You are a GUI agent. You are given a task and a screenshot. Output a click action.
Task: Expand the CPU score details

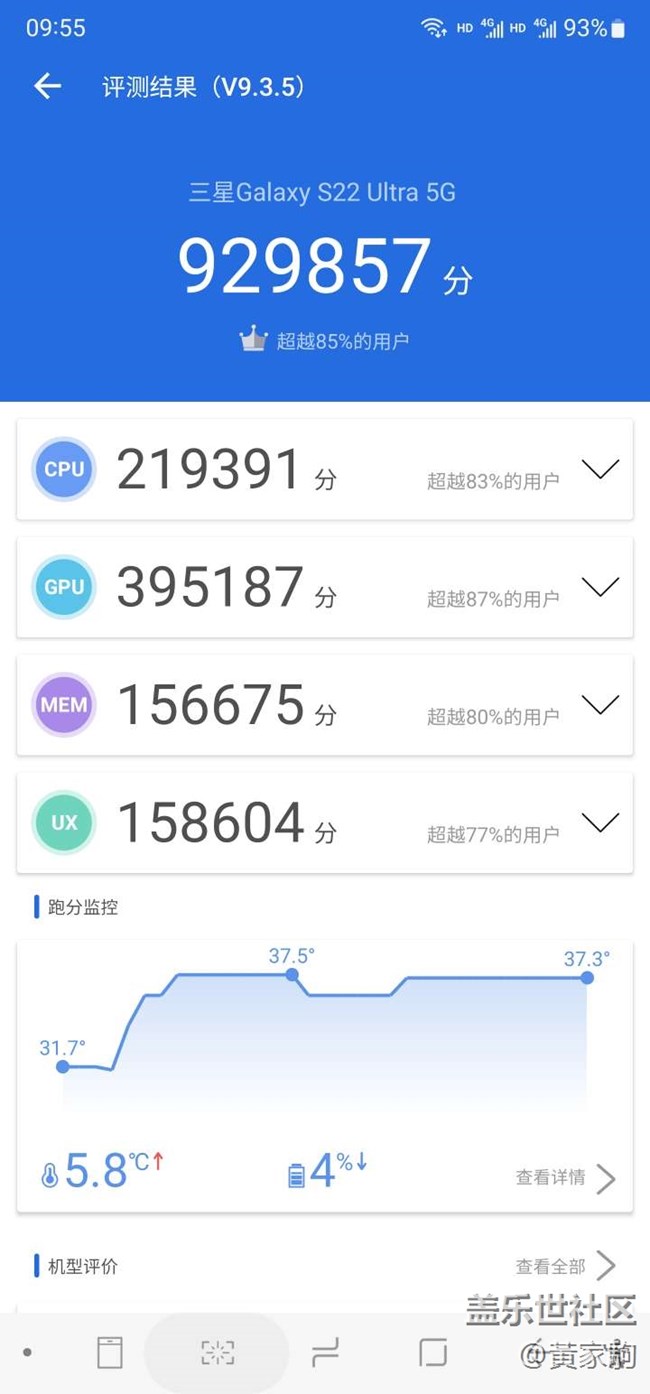(600, 469)
